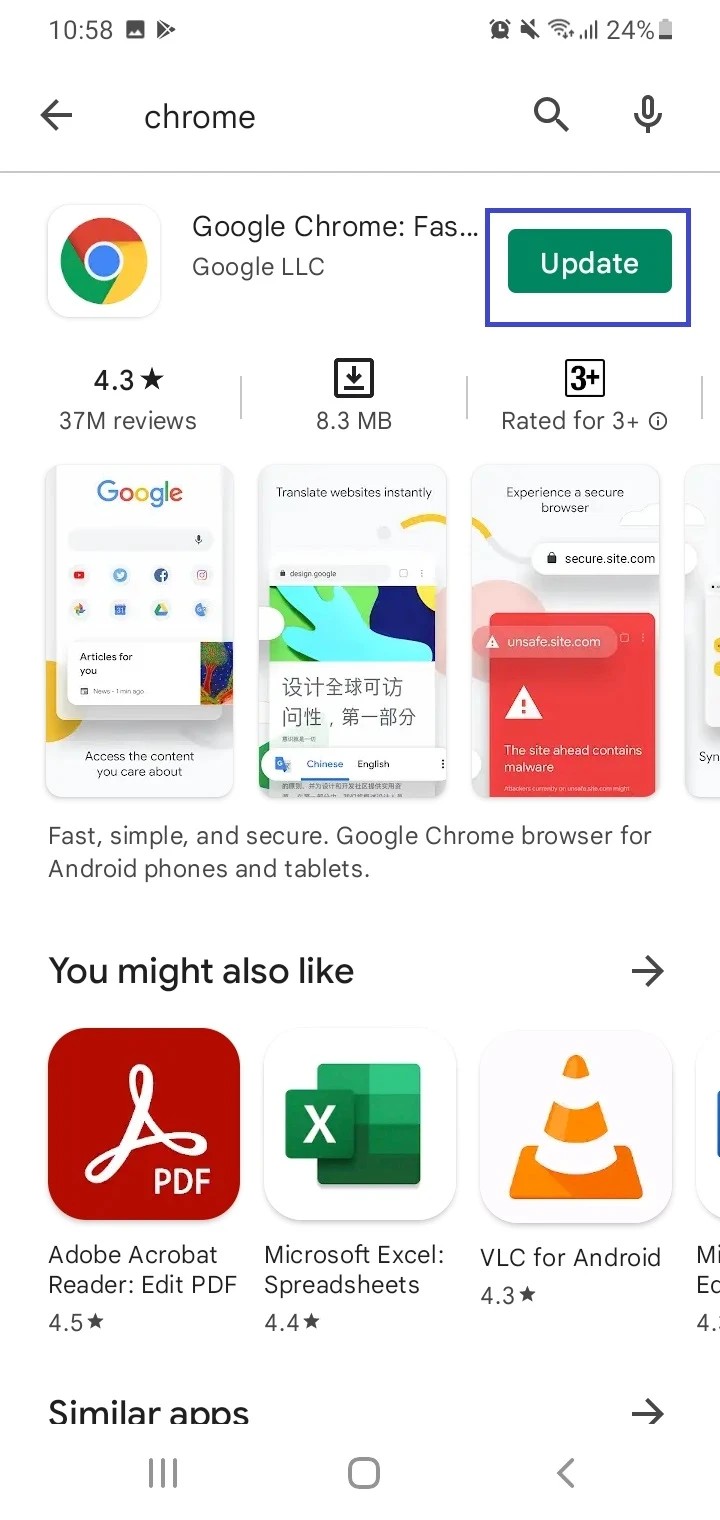Expand the Similar apps section arrow
Image resolution: width=720 pixels, height=1520 pixels.
(648, 1412)
